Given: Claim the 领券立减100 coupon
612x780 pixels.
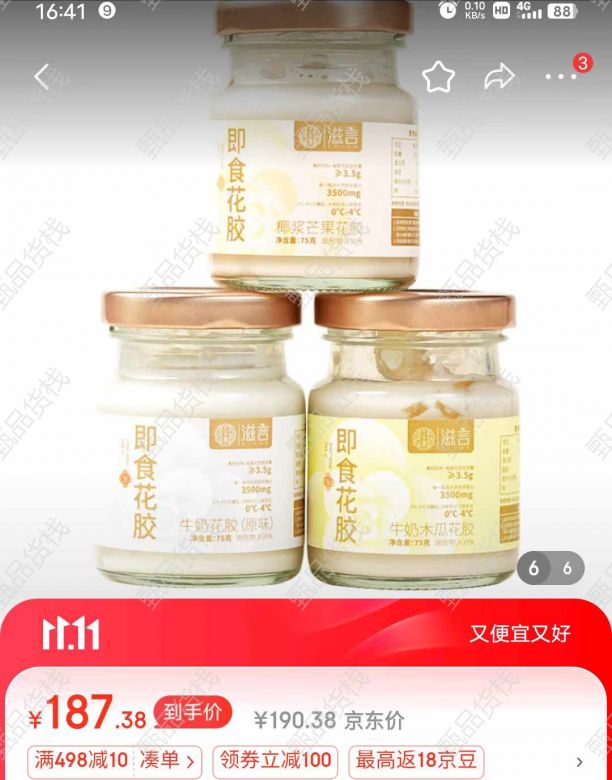Looking at the screenshot, I should 275,760.
